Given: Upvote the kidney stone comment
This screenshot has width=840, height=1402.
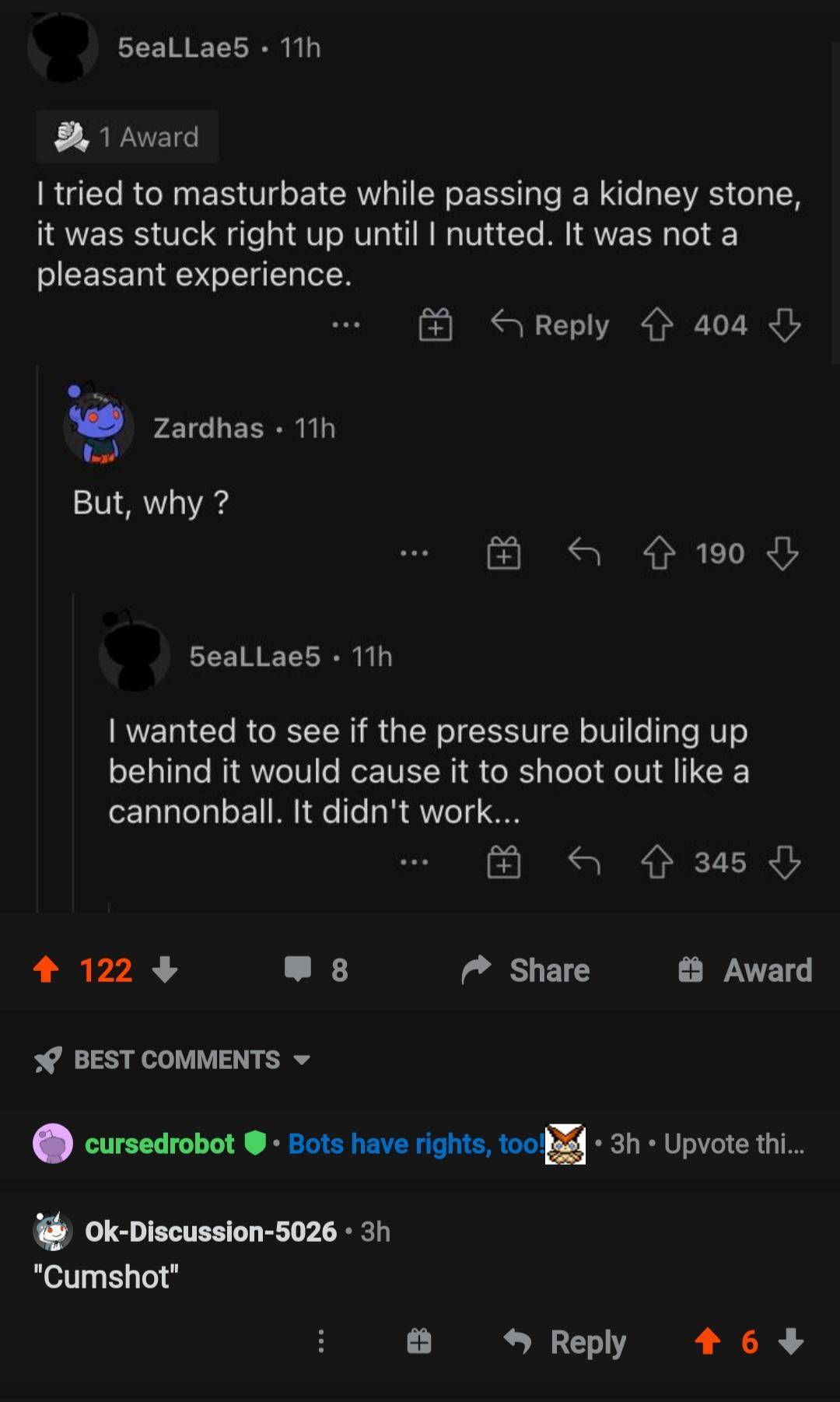Looking at the screenshot, I should coord(657,326).
